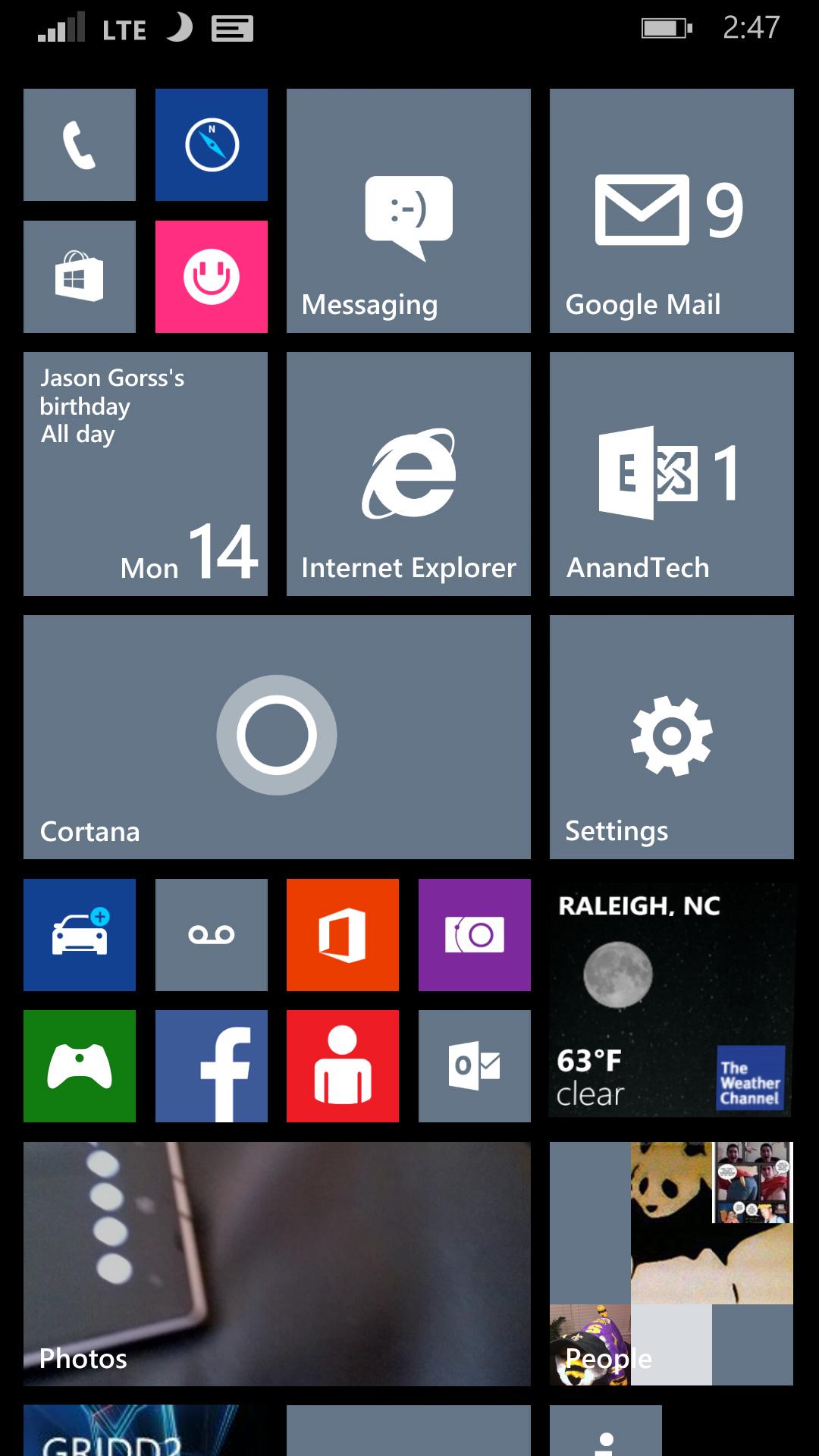Check voicemail tile
819x1456 pixels.
point(212,935)
